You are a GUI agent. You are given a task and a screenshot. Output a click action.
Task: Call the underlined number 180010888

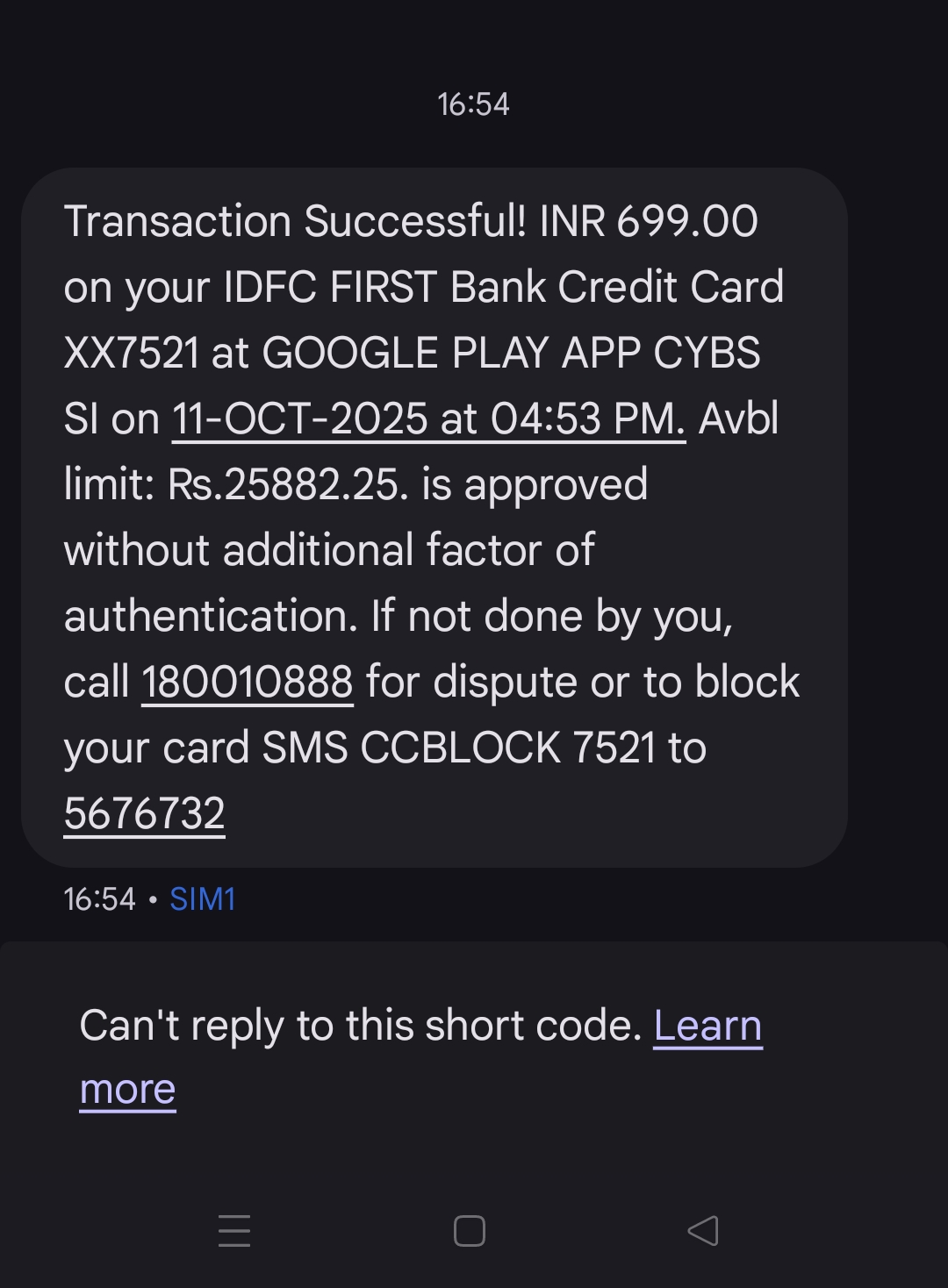pyautogui.click(x=248, y=682)
